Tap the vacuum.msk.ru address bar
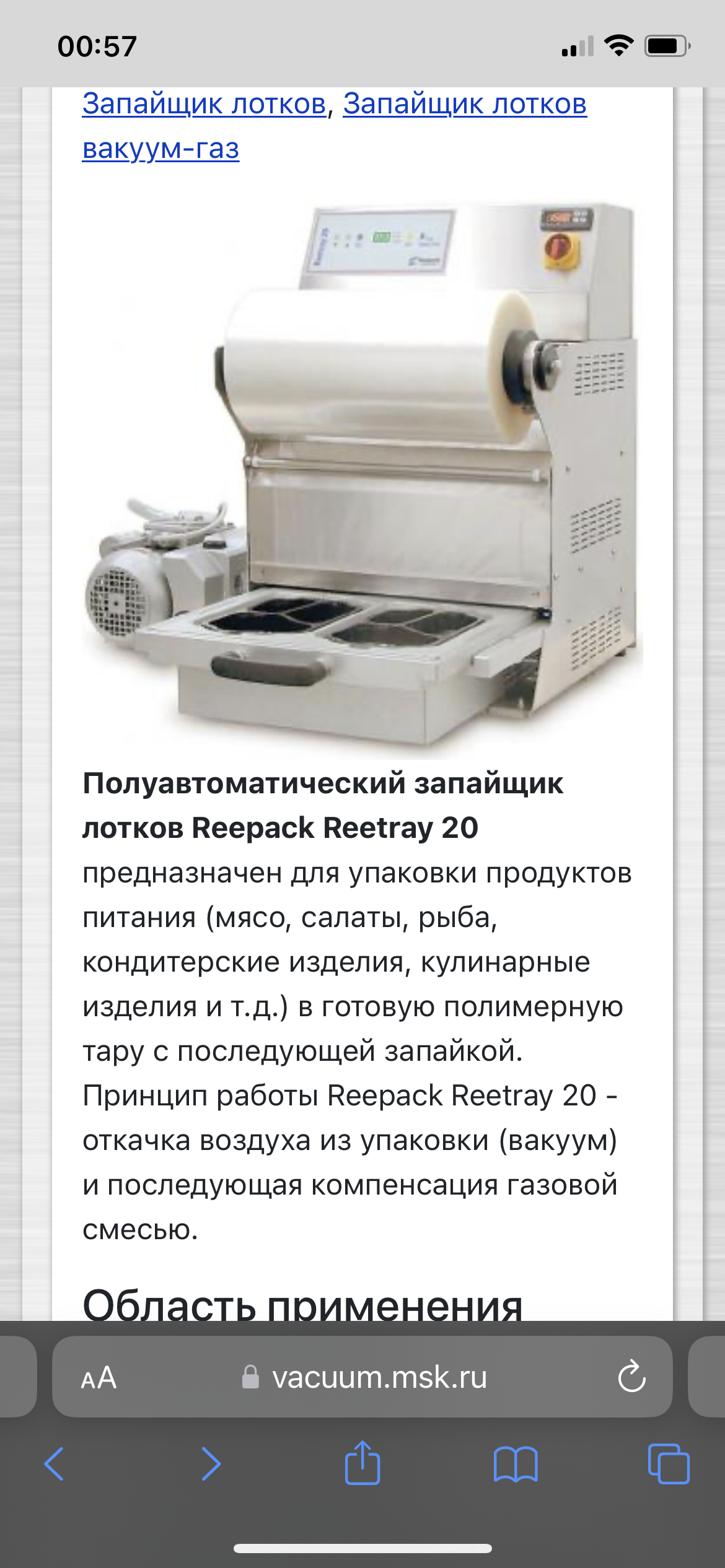This screenshot has width=725, height=1568. tap(379, 1378)
